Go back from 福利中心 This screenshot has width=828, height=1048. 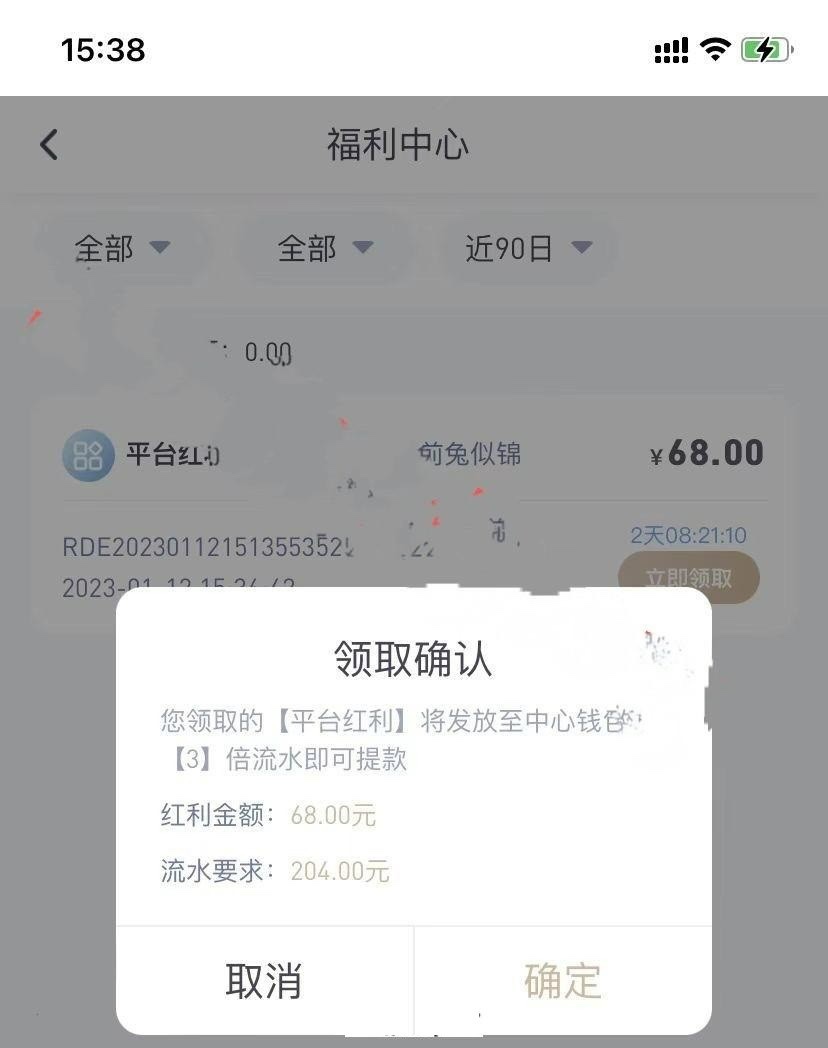(x=49, y=145)
